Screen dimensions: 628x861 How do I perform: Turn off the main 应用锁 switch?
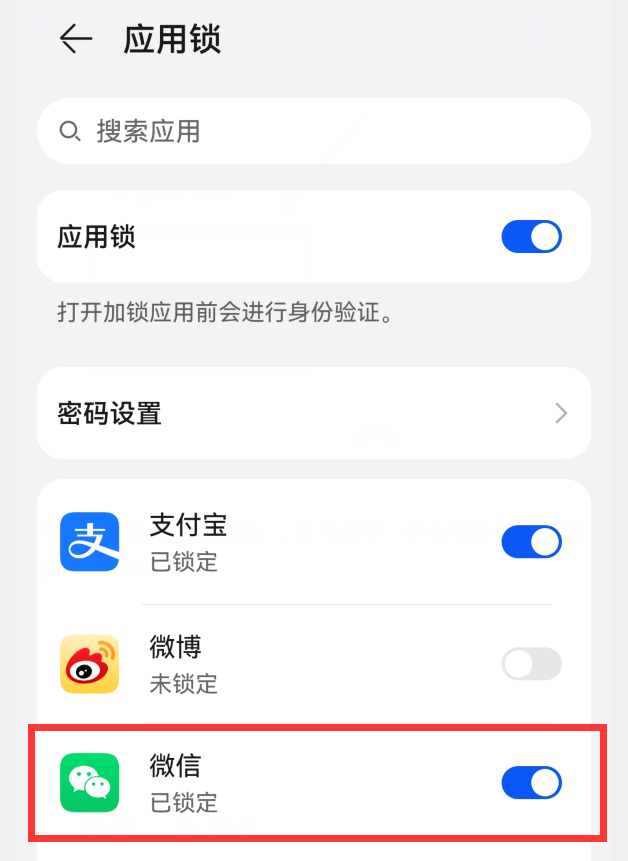[531, 237]
